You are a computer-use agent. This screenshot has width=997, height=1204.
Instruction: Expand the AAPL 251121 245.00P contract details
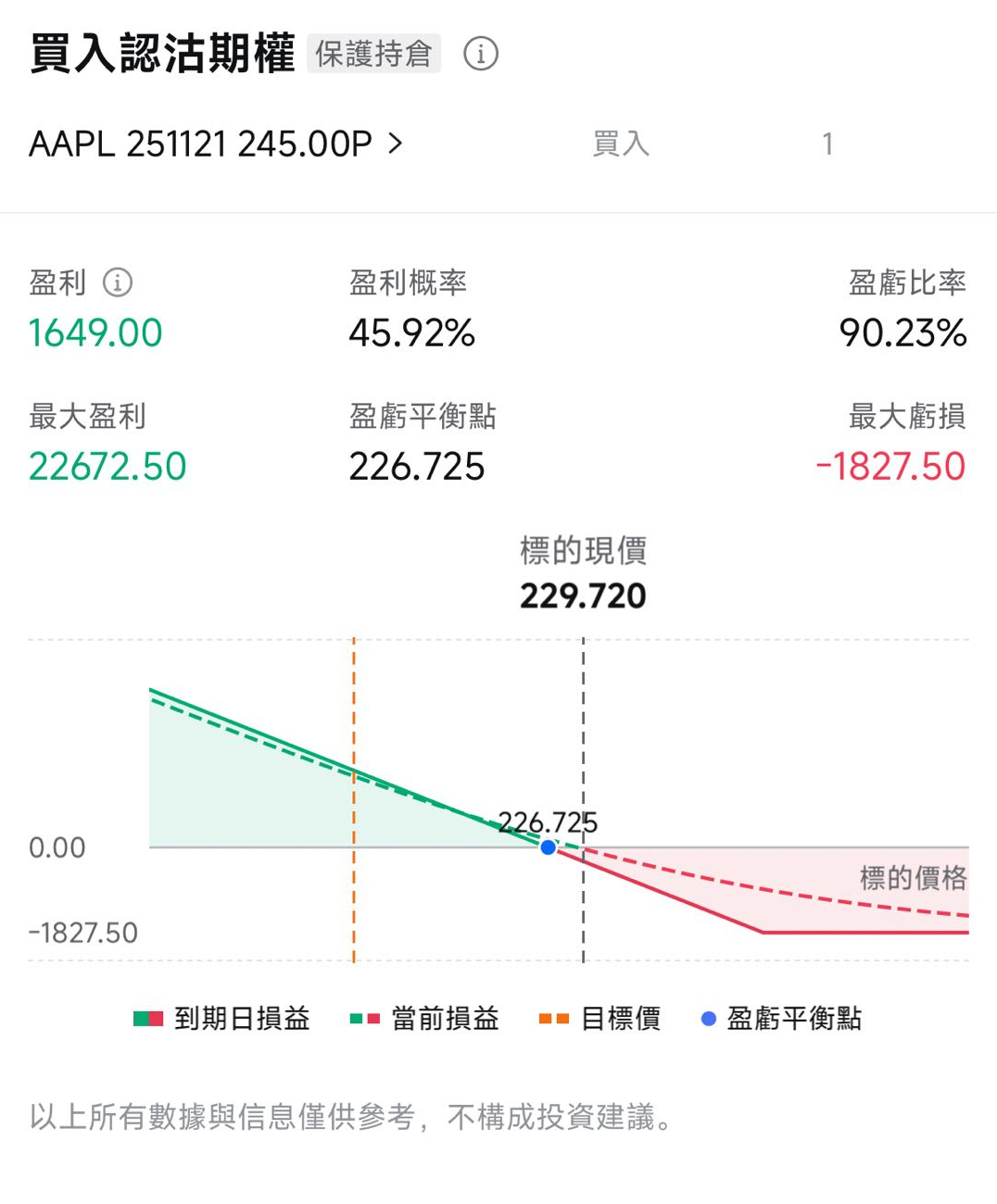coord(199,143)
